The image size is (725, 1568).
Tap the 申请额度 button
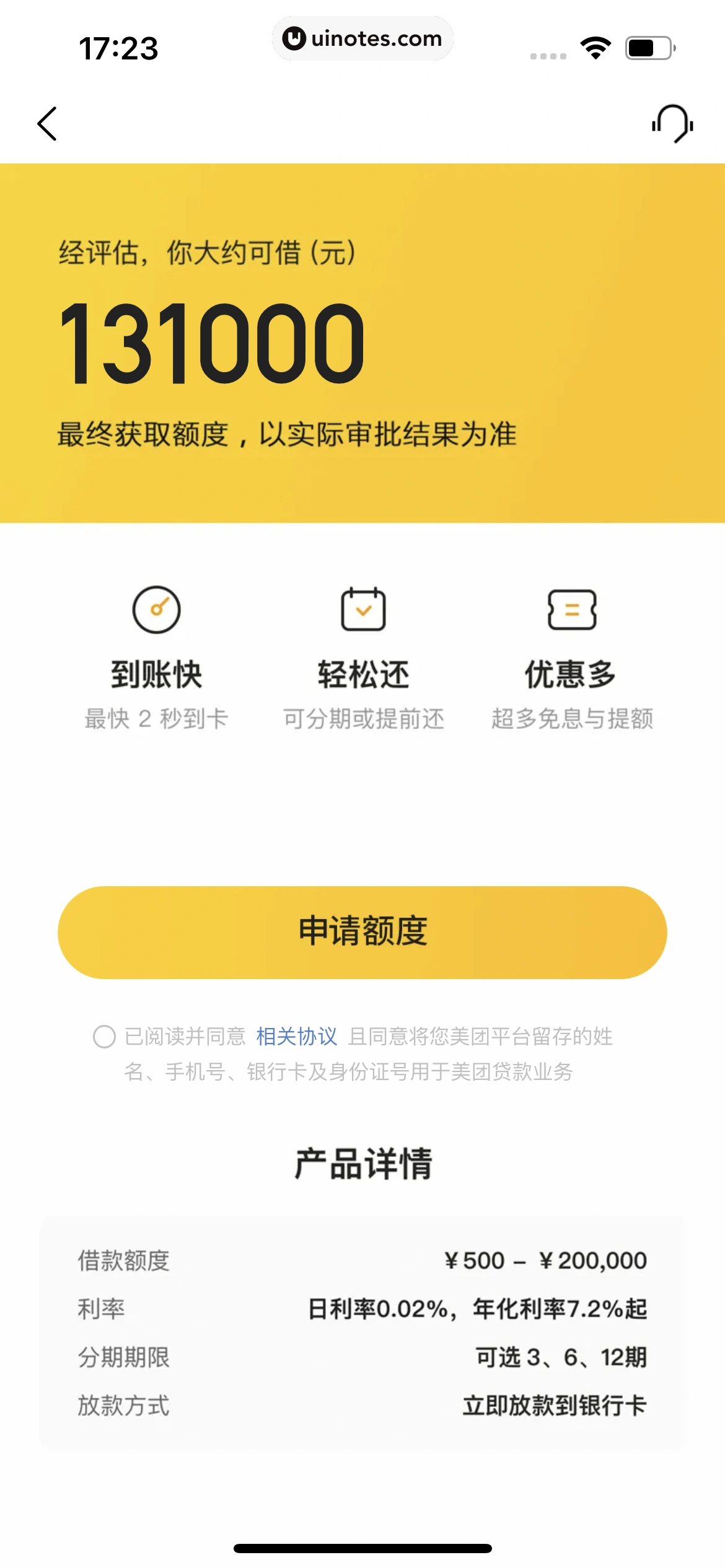362,932
